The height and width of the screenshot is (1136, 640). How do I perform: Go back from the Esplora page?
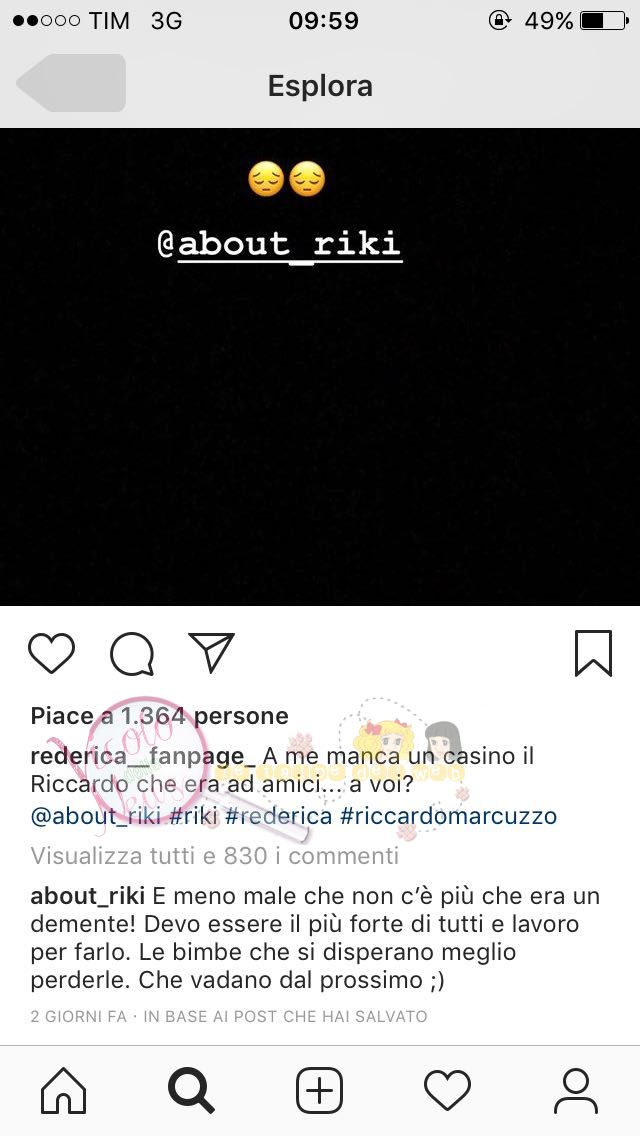click(71, 84)
